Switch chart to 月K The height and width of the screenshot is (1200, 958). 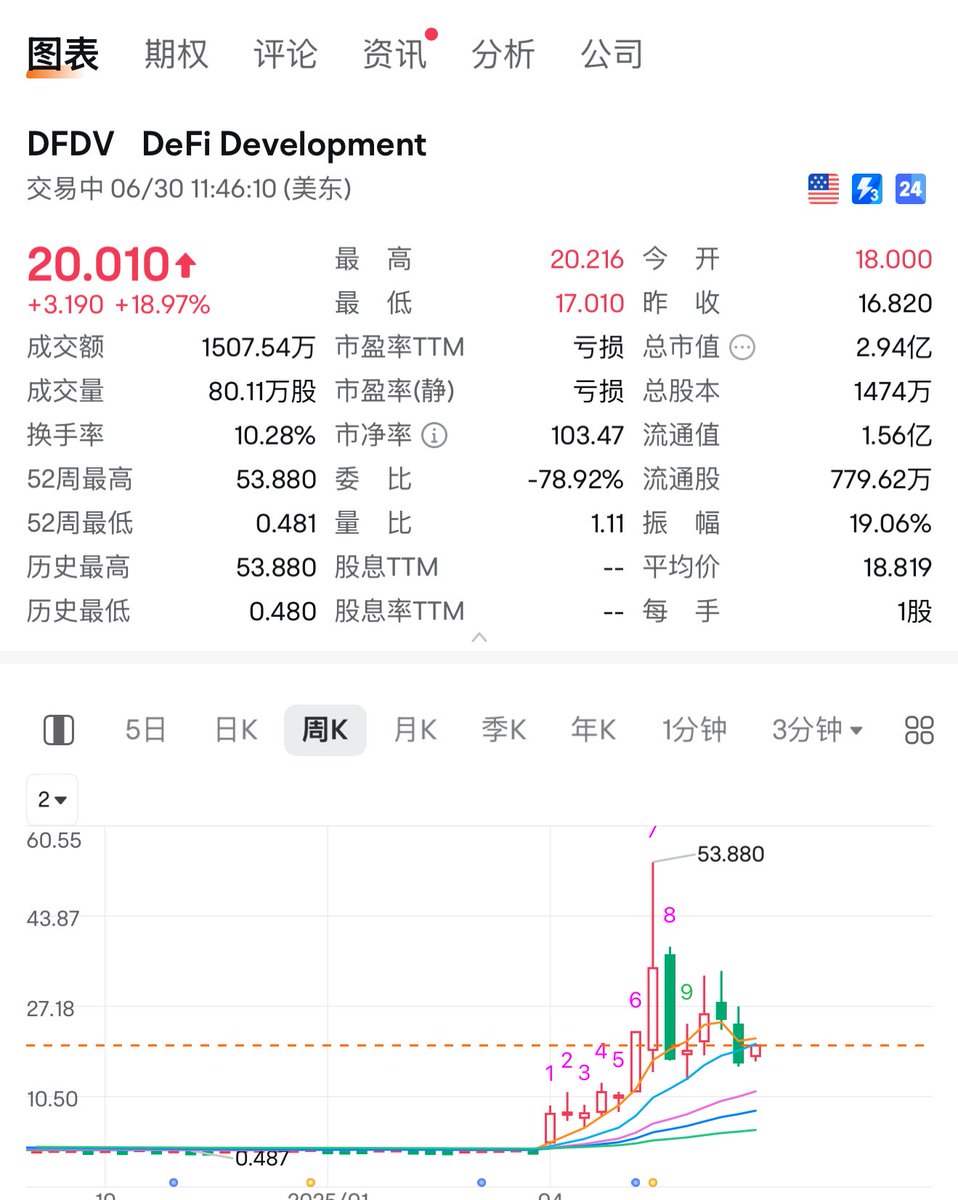tap(415, 730)
